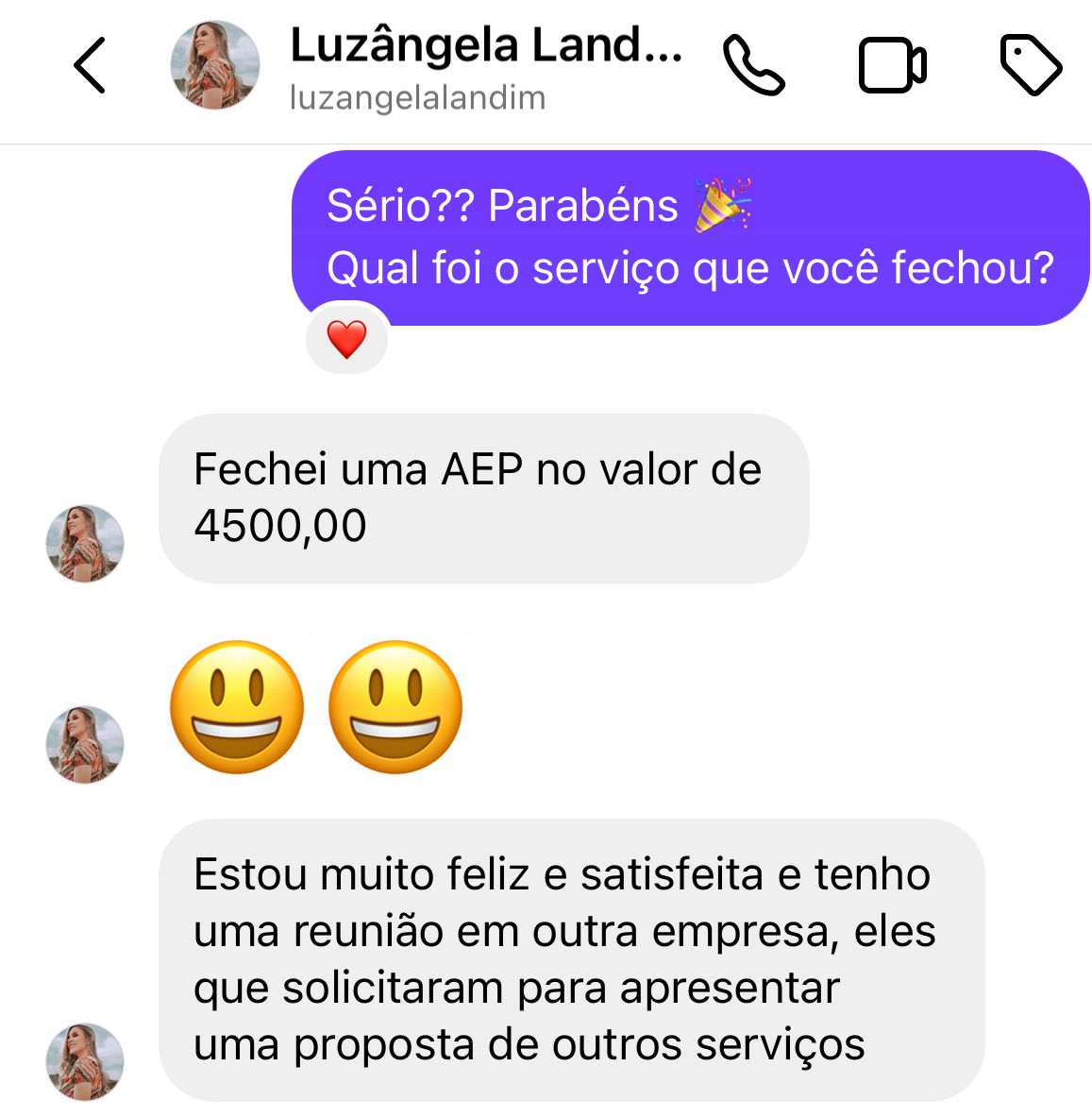The height and width of the screenshot is (1117, 1092).
Task: Start a video call with Luzângela
Action: point(892,65)
